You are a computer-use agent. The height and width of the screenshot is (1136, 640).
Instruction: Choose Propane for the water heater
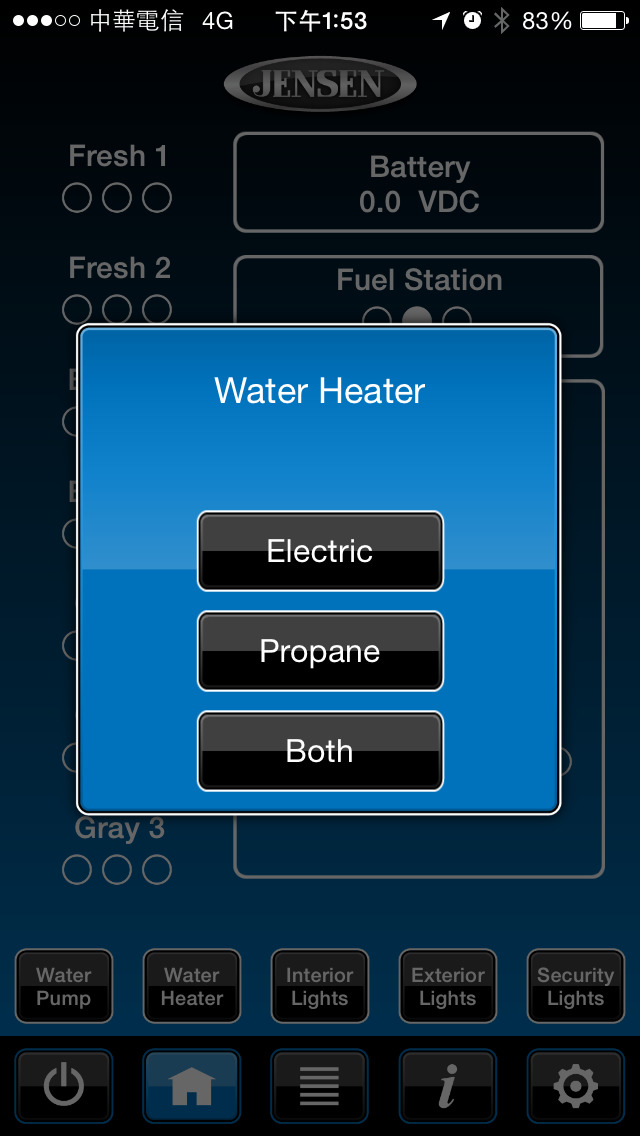pos(320,651)
